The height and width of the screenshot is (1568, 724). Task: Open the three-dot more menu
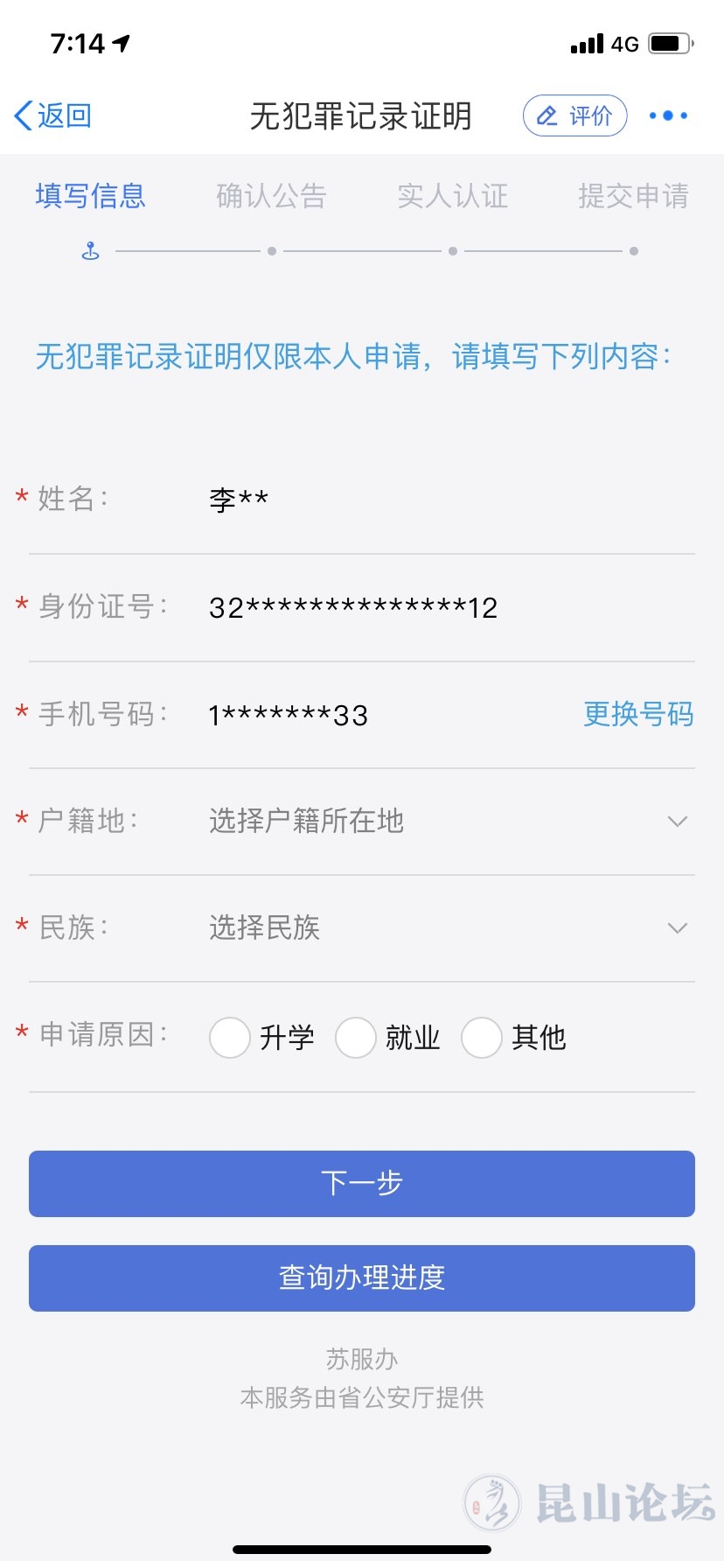click(x=668, y=115)
